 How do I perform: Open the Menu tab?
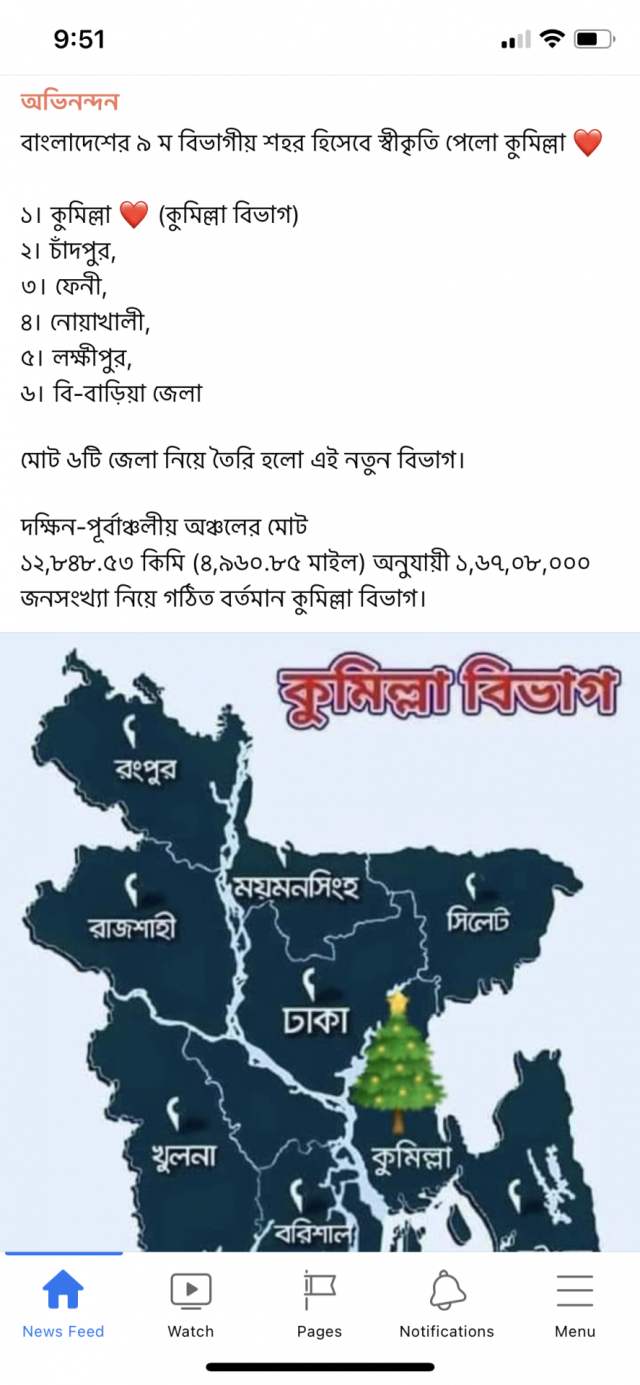(575, 1303)
